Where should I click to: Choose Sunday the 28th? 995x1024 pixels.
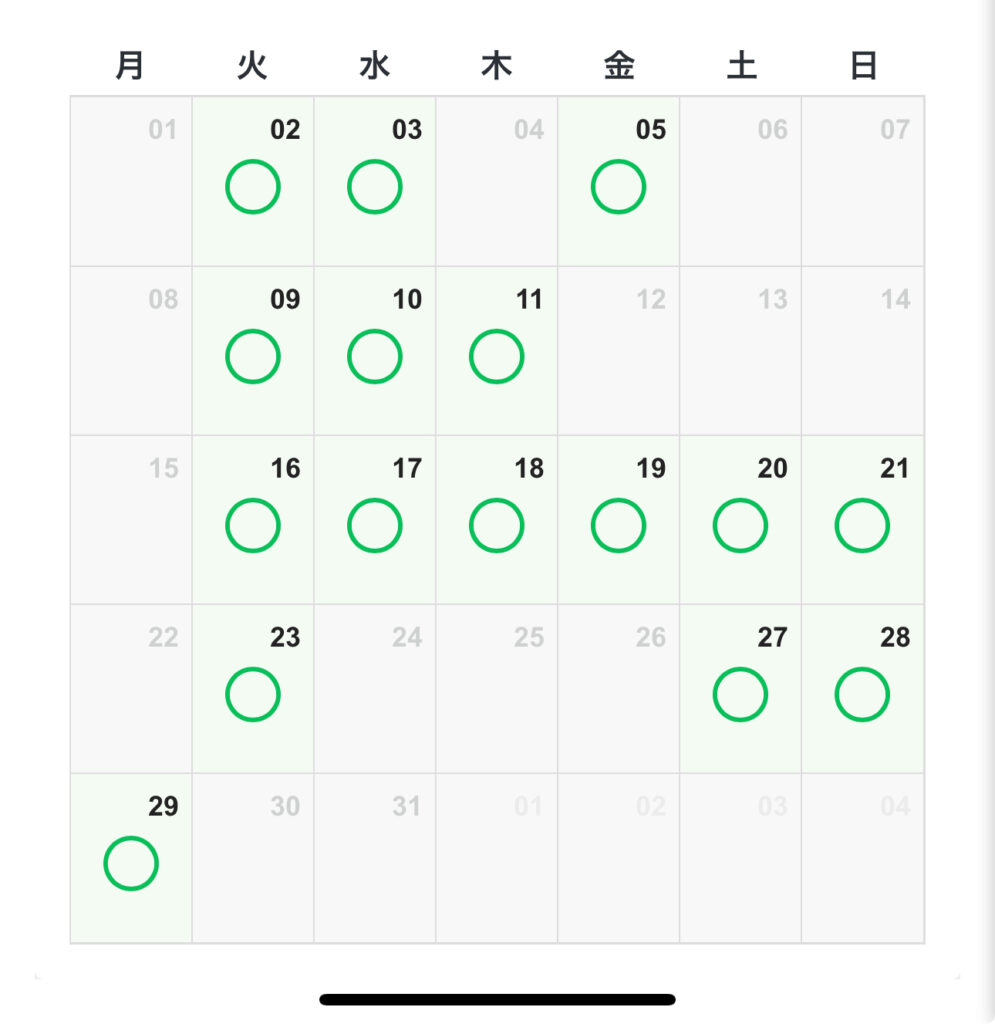point(862,694)
